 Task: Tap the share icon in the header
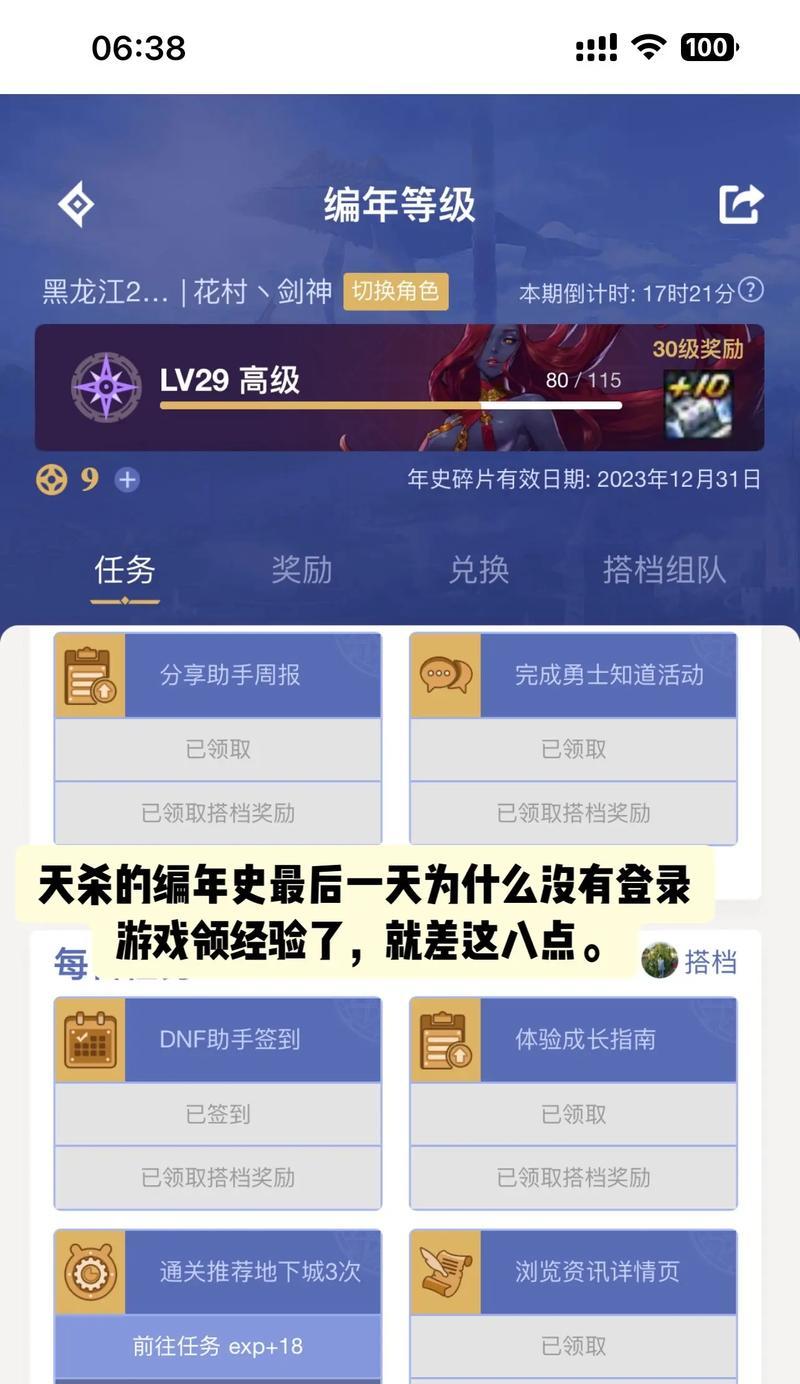pyautogui.click(x=741, y=204)
